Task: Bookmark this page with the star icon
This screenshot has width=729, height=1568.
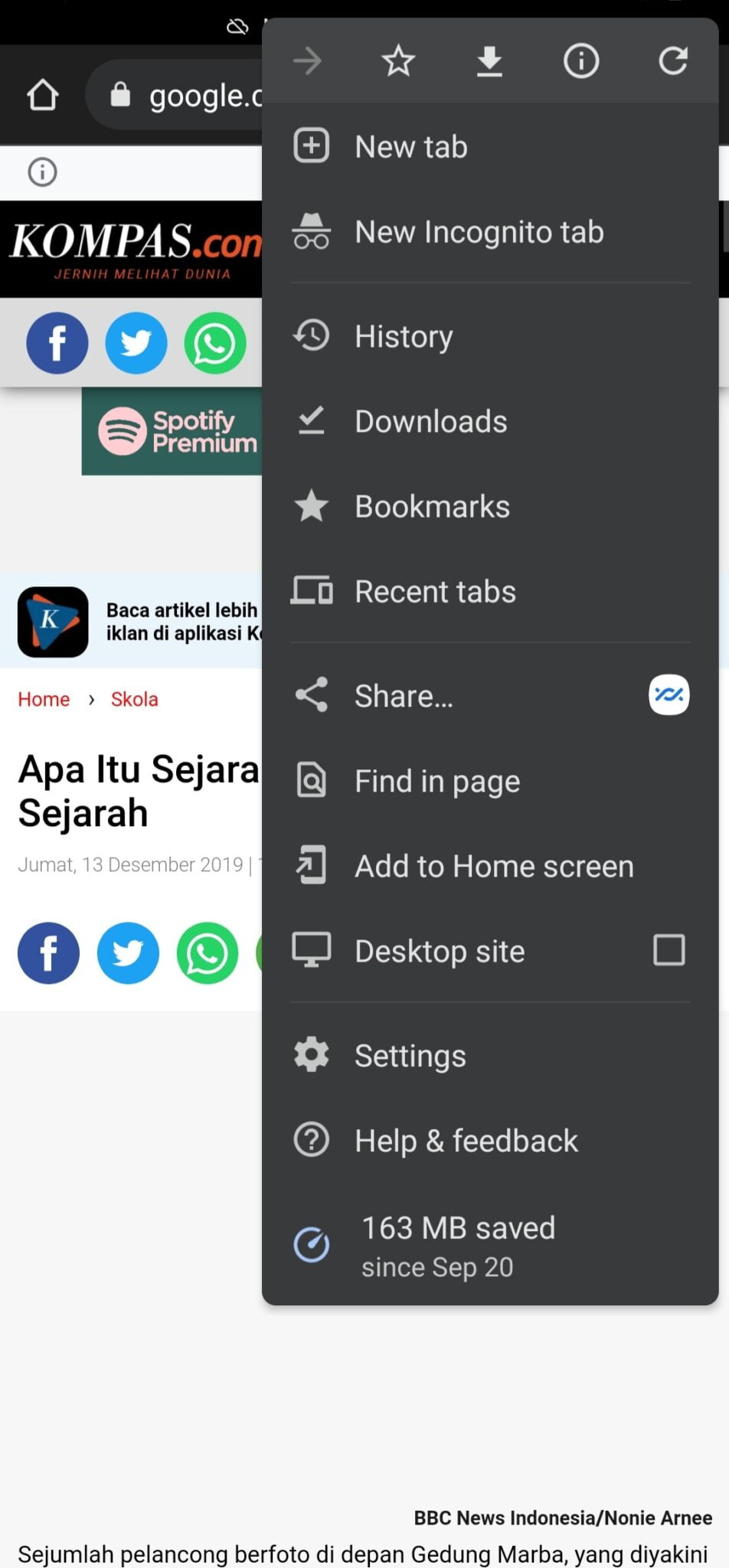Action: pyautogui.click(x=398, y=61)
